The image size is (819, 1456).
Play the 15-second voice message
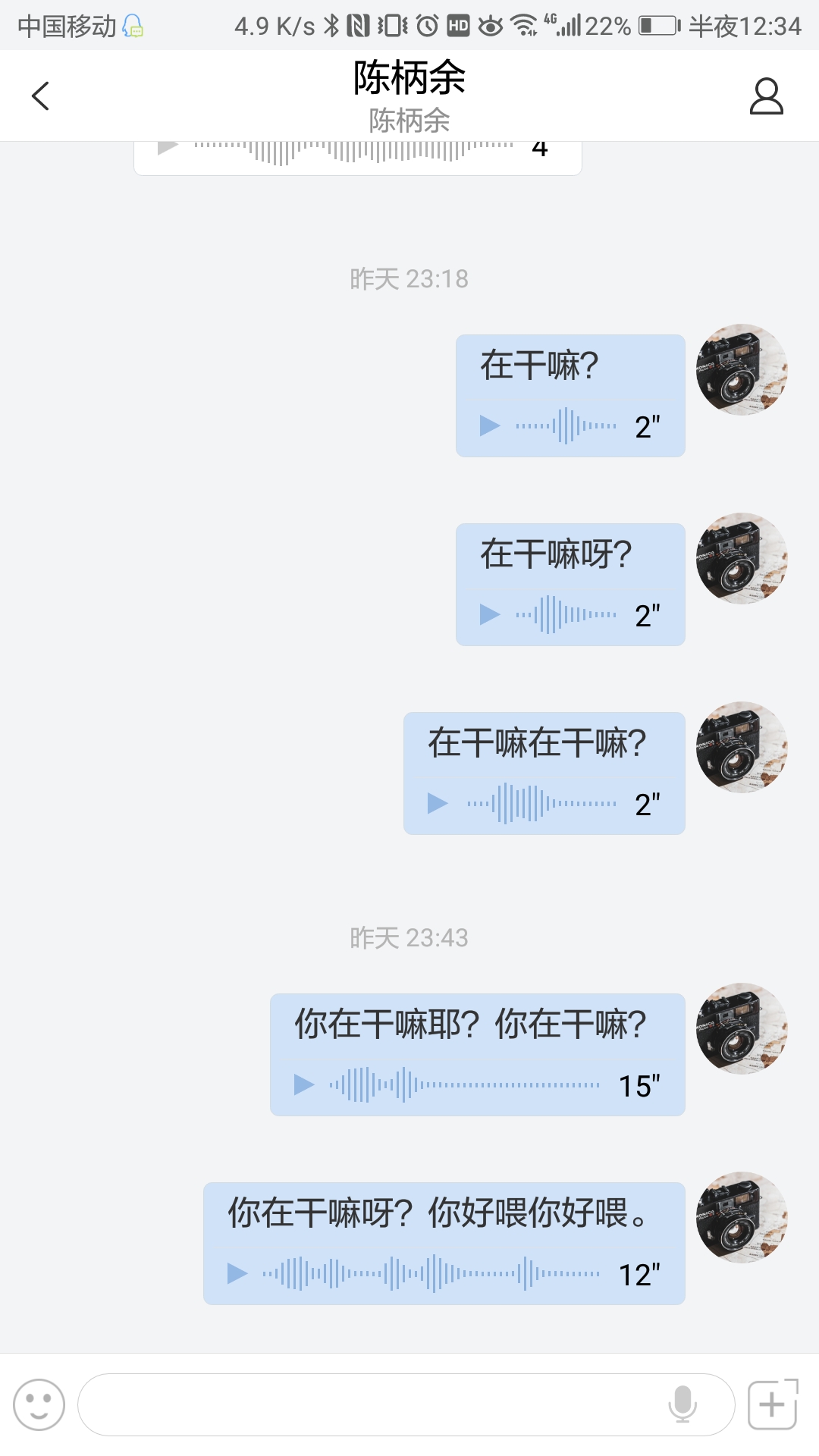pyautogui.click(x=302, y=1084)
